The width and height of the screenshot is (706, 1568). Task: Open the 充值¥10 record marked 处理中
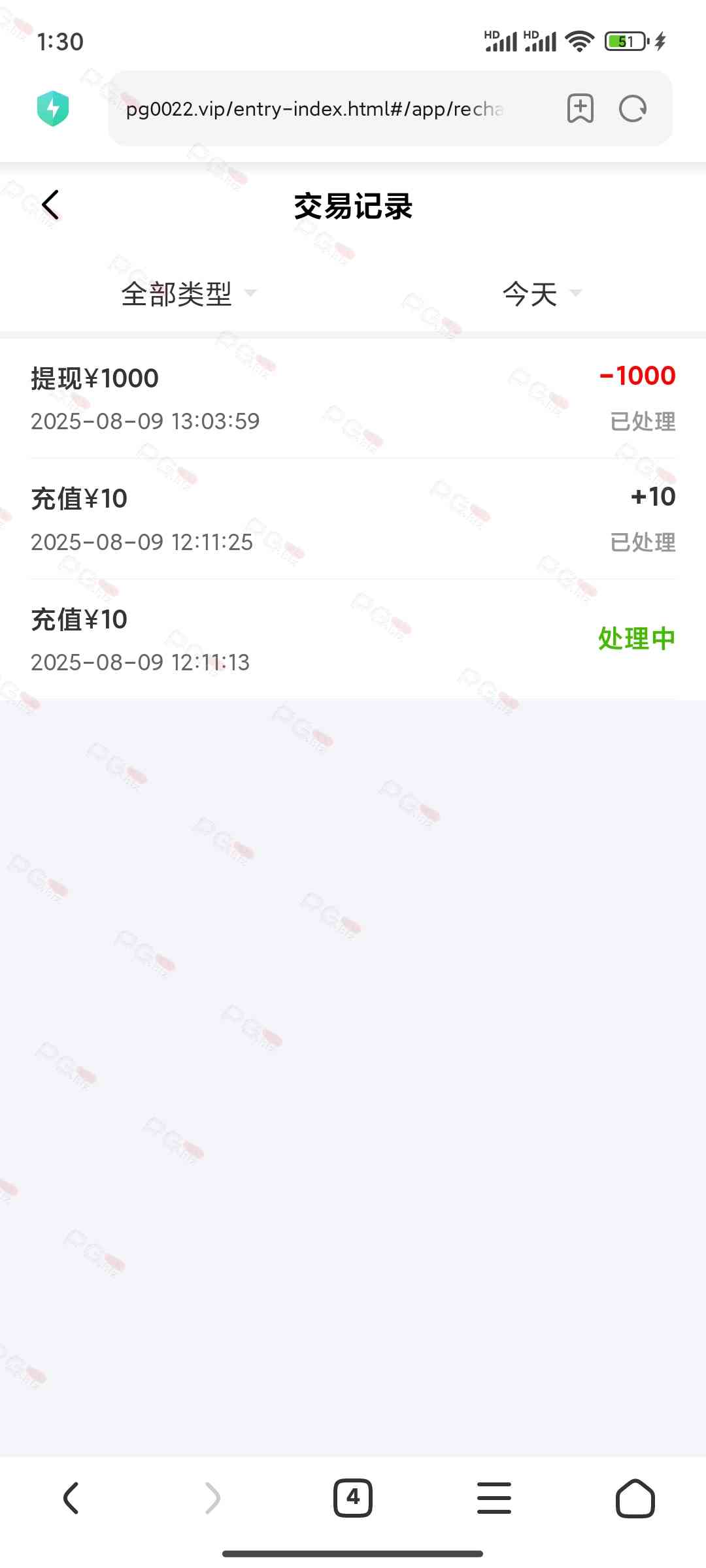click(x=353, y=640)
